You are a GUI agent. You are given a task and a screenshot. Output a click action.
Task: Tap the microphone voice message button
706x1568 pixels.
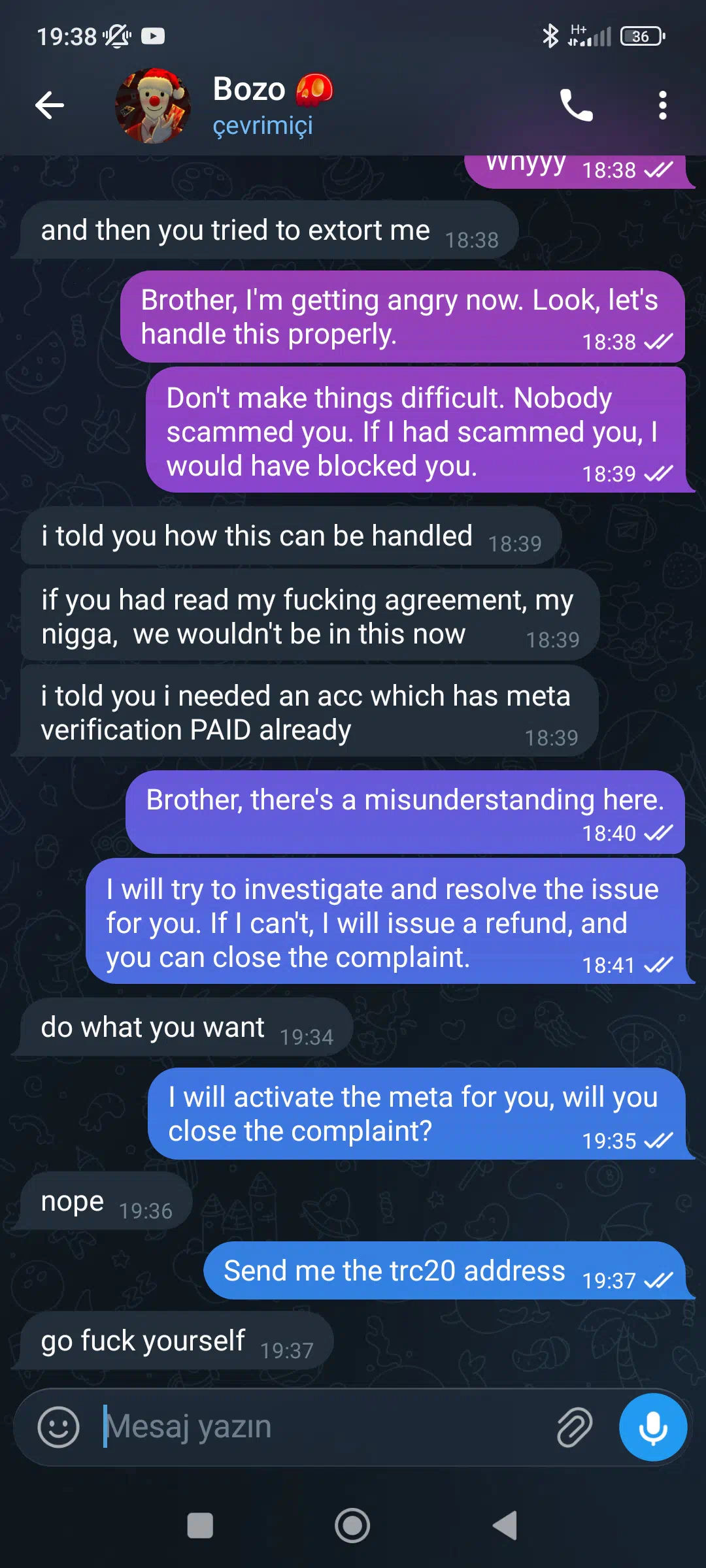[x=652, y=1428]
